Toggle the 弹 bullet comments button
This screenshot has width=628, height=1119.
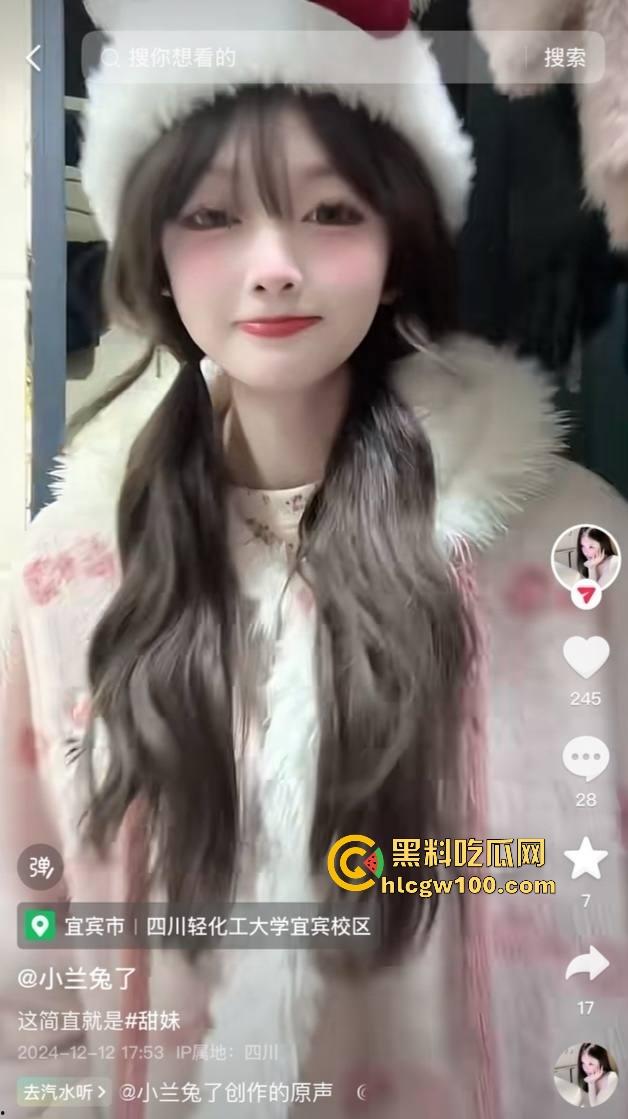(x=40, y=866)
